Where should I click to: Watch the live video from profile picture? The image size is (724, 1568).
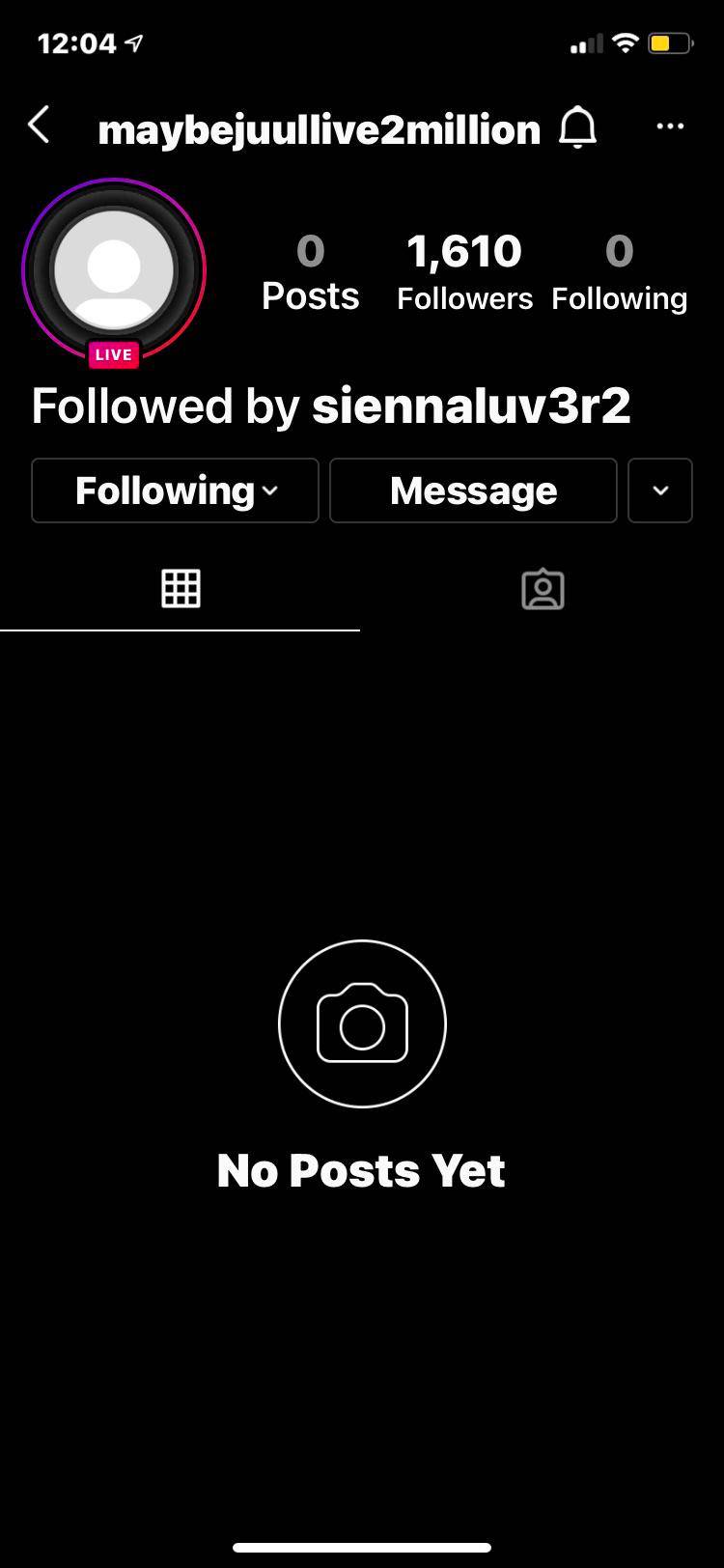[114, 269]
